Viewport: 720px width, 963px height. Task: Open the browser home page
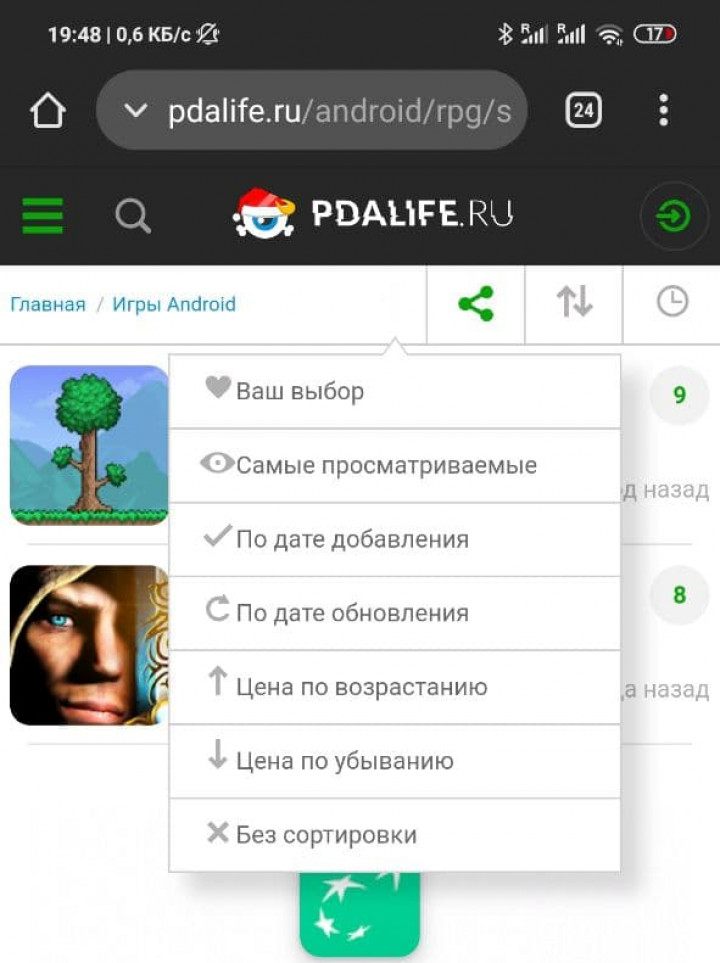tap(47, 111)
